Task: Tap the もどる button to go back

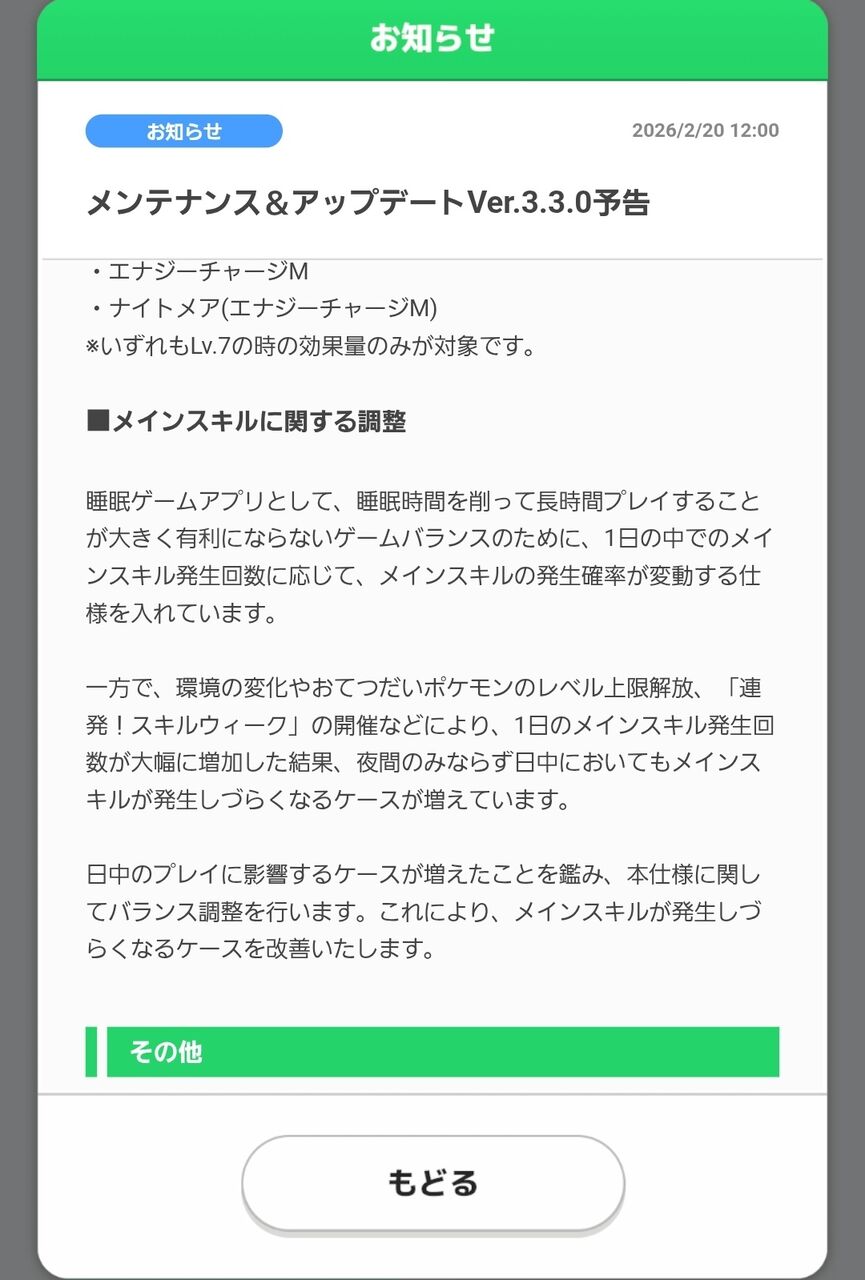Action: [x=433, y=1183]
